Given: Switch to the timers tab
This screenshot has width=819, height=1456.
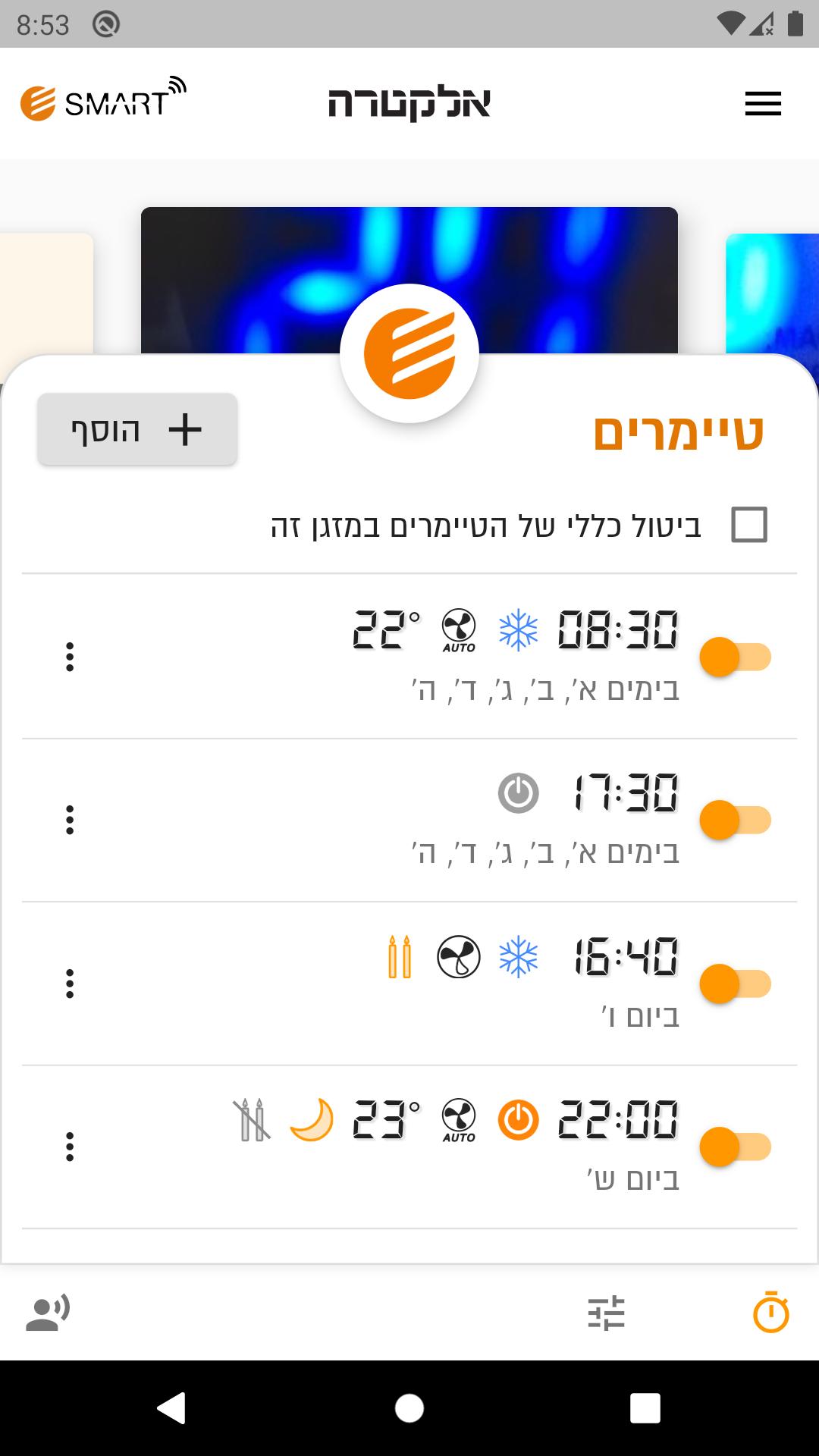Looking at the screenshot, I should click(x=771, y=1312).
